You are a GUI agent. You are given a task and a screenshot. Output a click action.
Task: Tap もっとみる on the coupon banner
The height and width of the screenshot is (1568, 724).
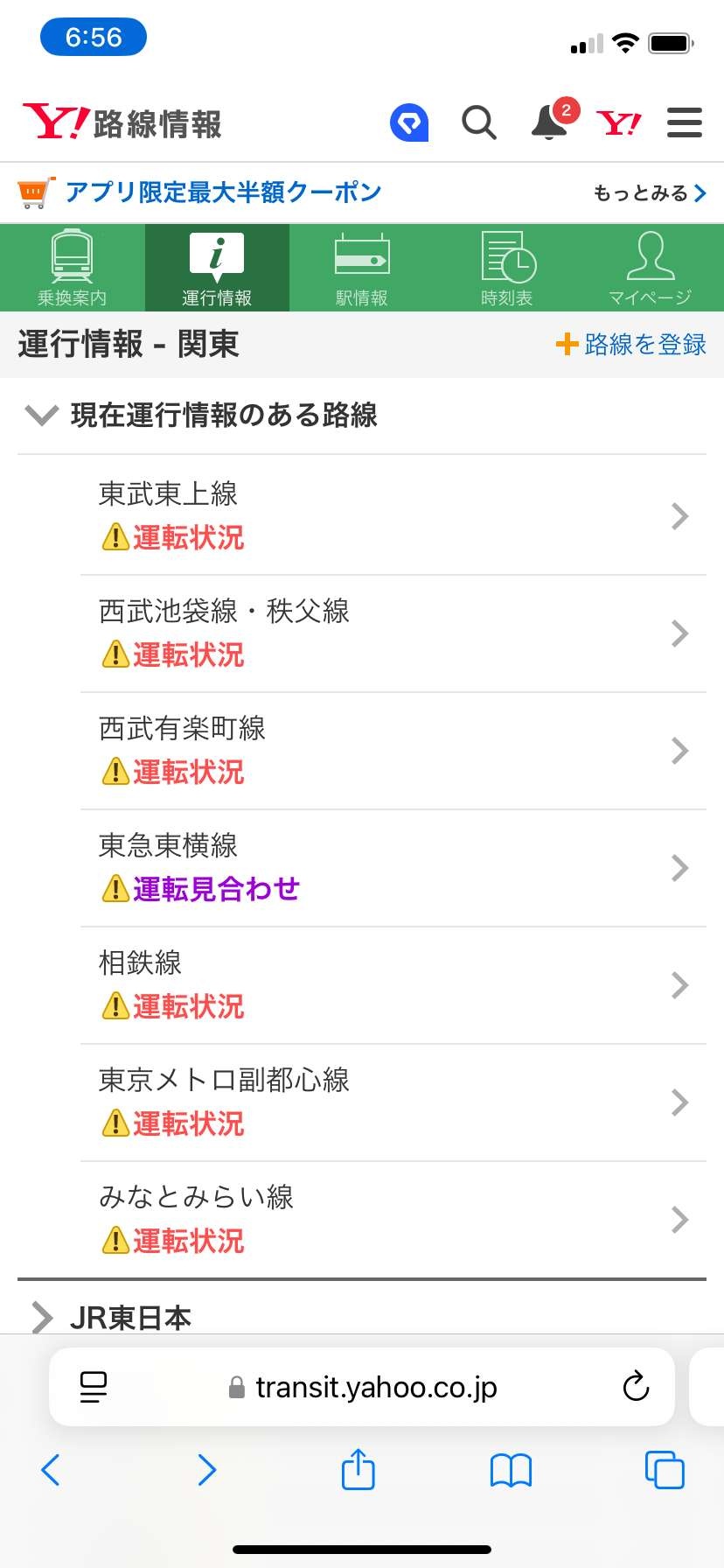coord(650,192)
